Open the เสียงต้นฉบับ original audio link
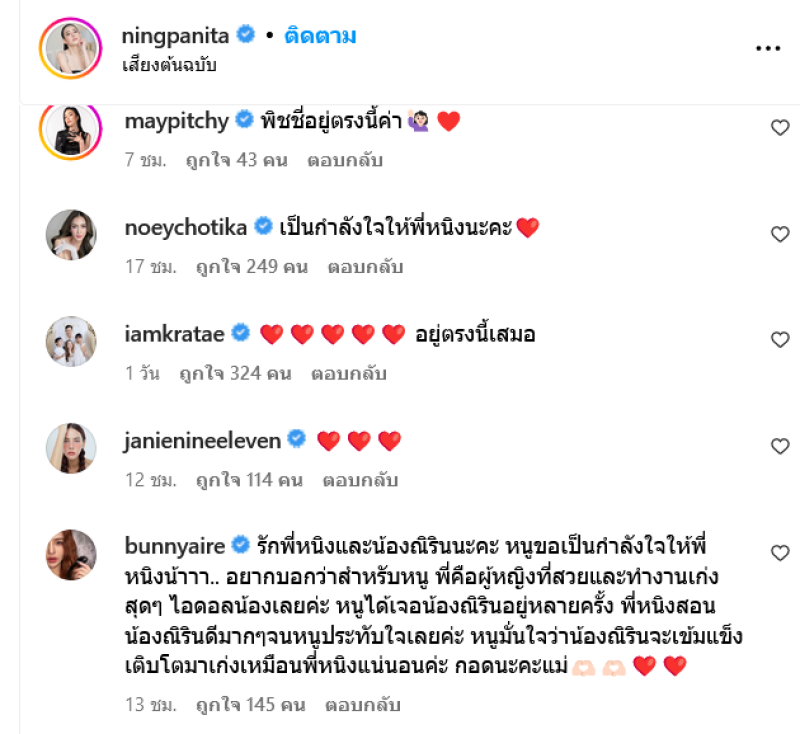 169,65
